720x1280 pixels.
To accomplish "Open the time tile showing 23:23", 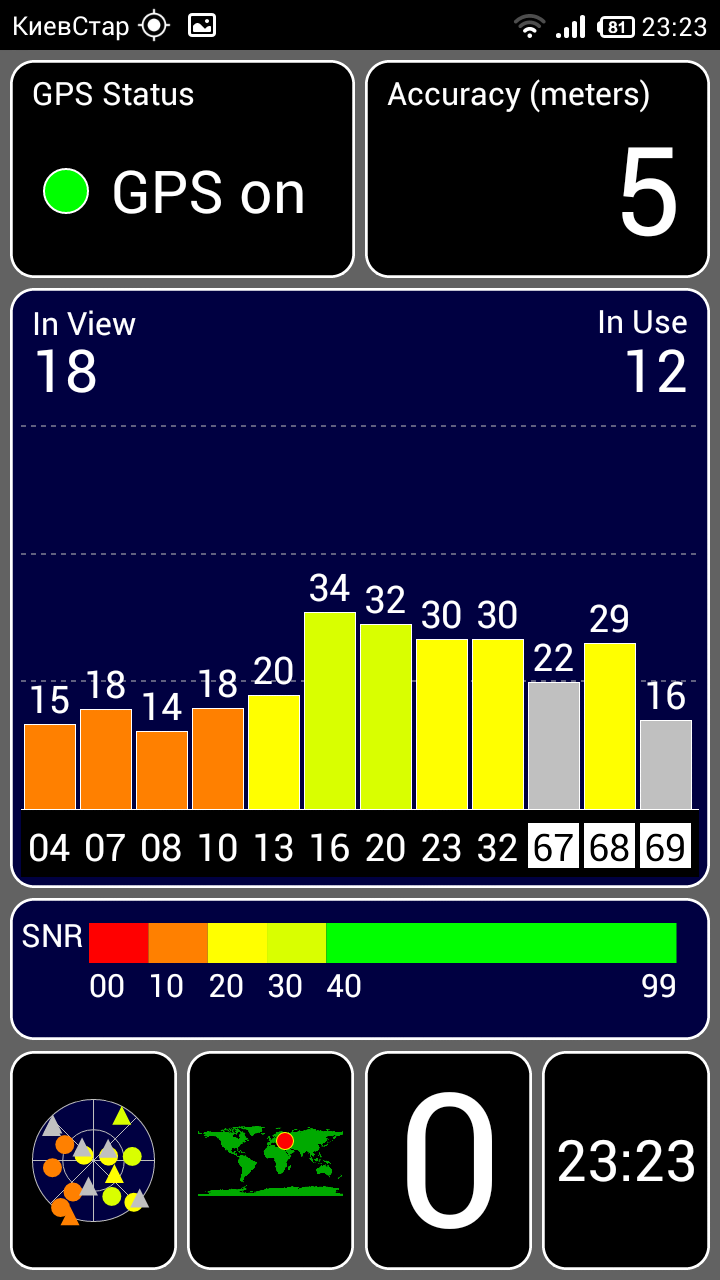I will pyautogui.click(x=626, y=1160).
